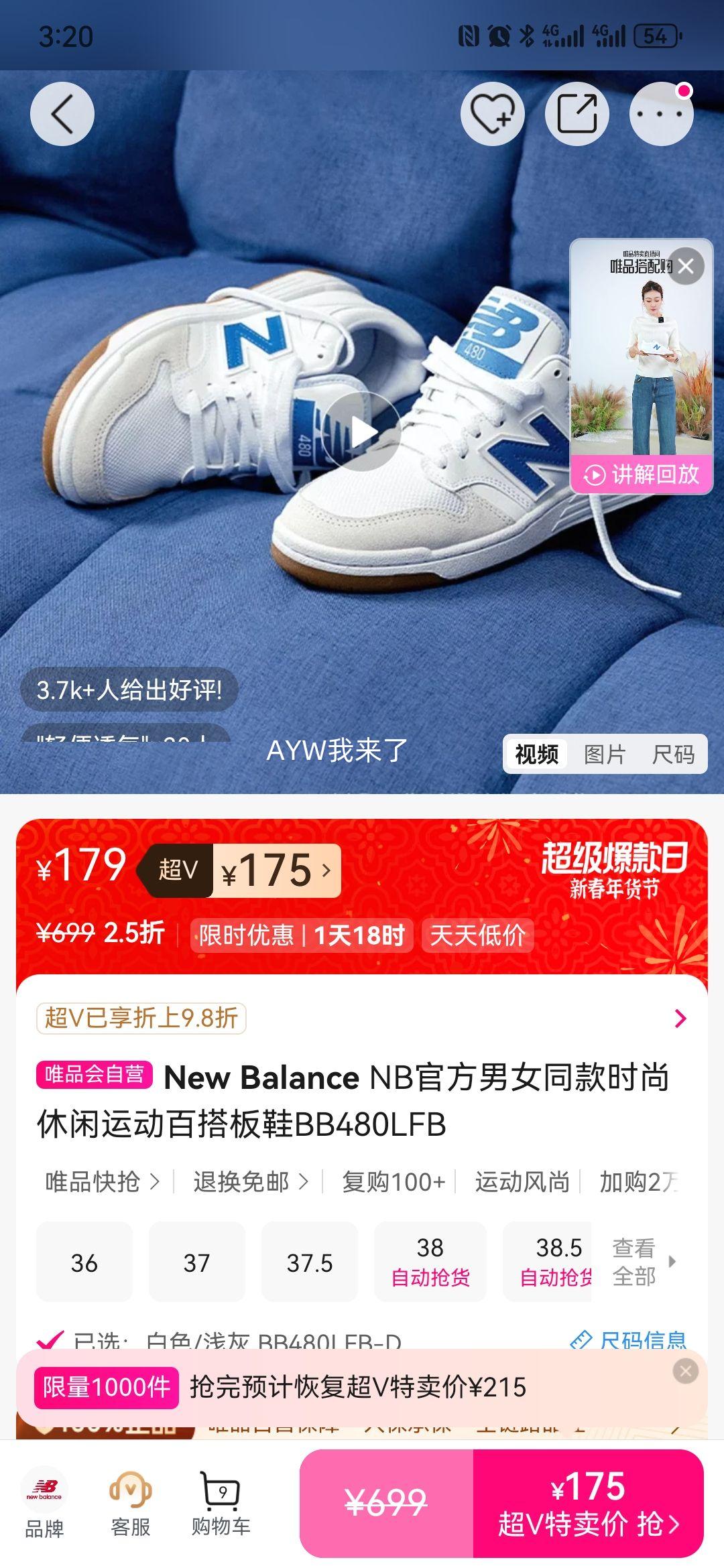This screenshot has height=1568, width=724.
Task: Dismiss the 限量1000件 notice banner
Action: coord(688,1370)
